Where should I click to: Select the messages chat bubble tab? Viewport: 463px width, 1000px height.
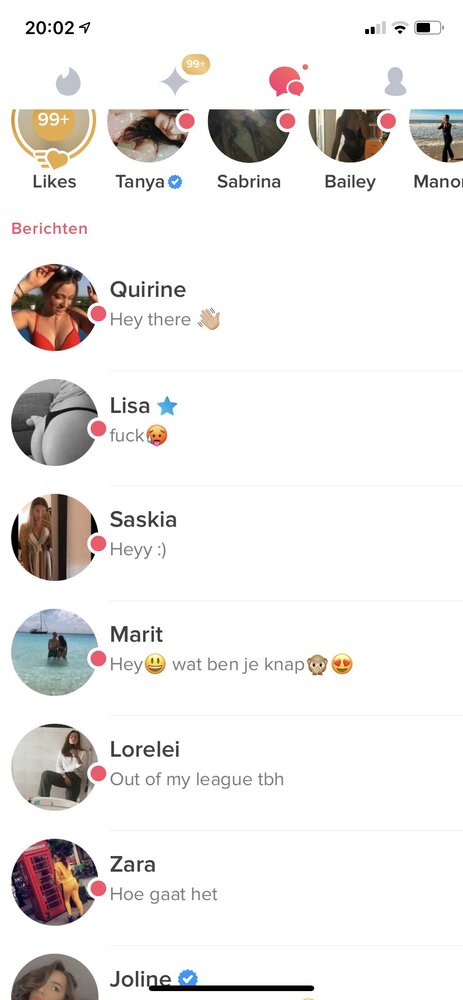(x=286, y=82)
